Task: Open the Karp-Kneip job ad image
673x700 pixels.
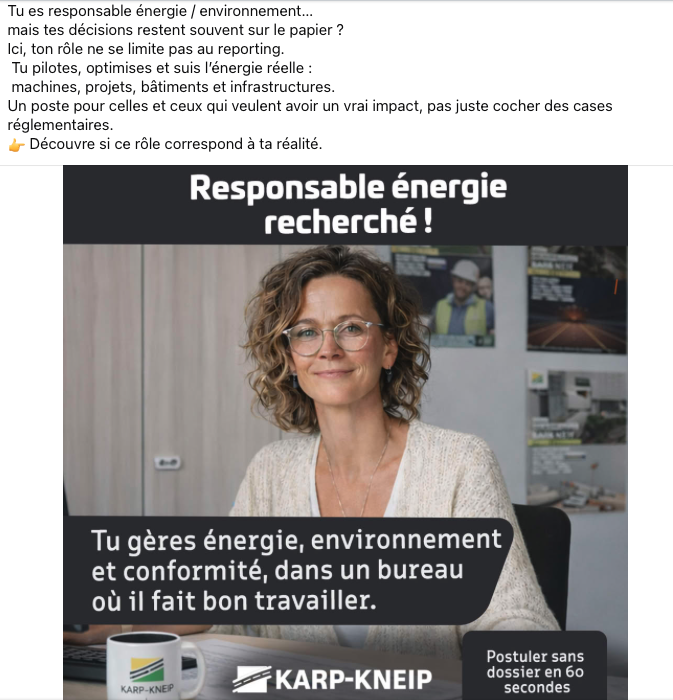Action: pos(345,400)
